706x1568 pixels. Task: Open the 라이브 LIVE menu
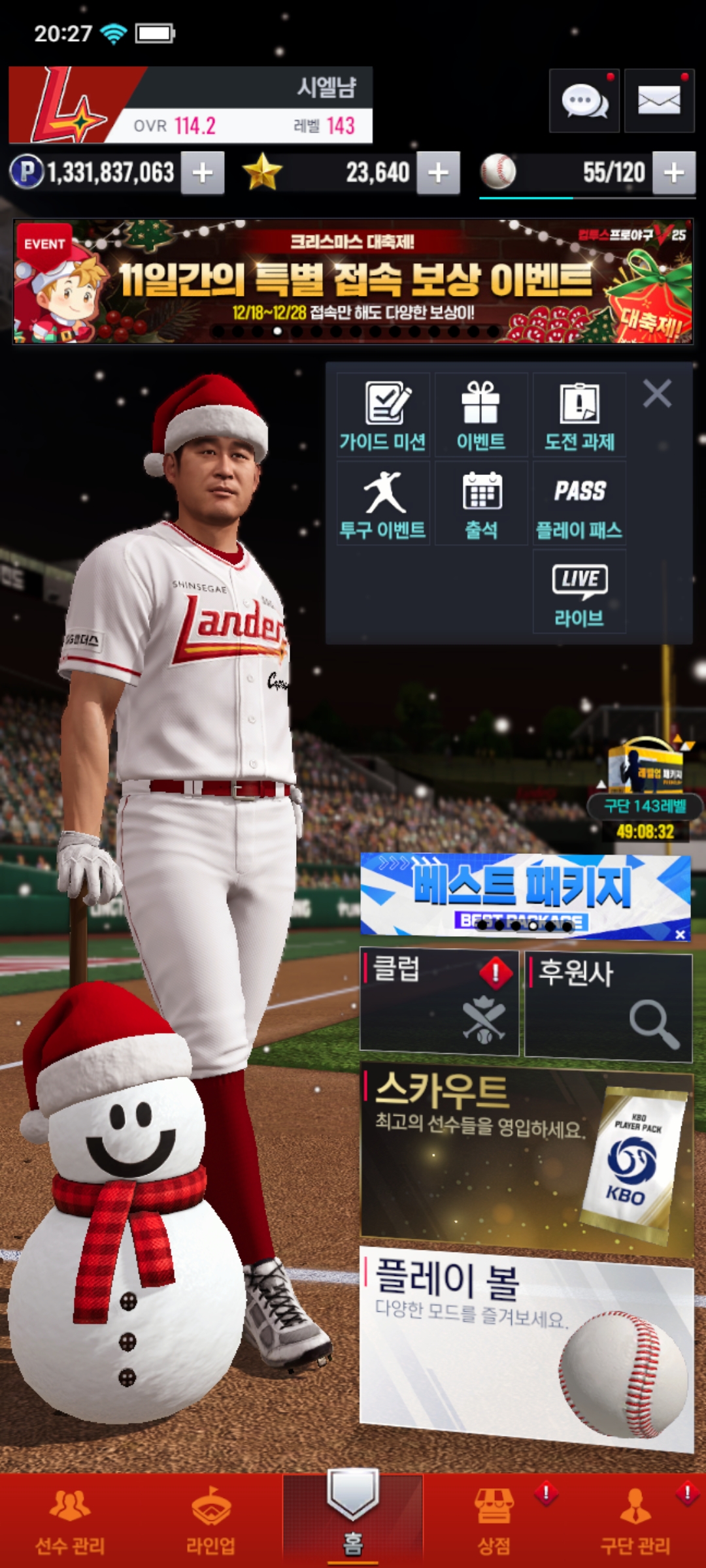579,592
